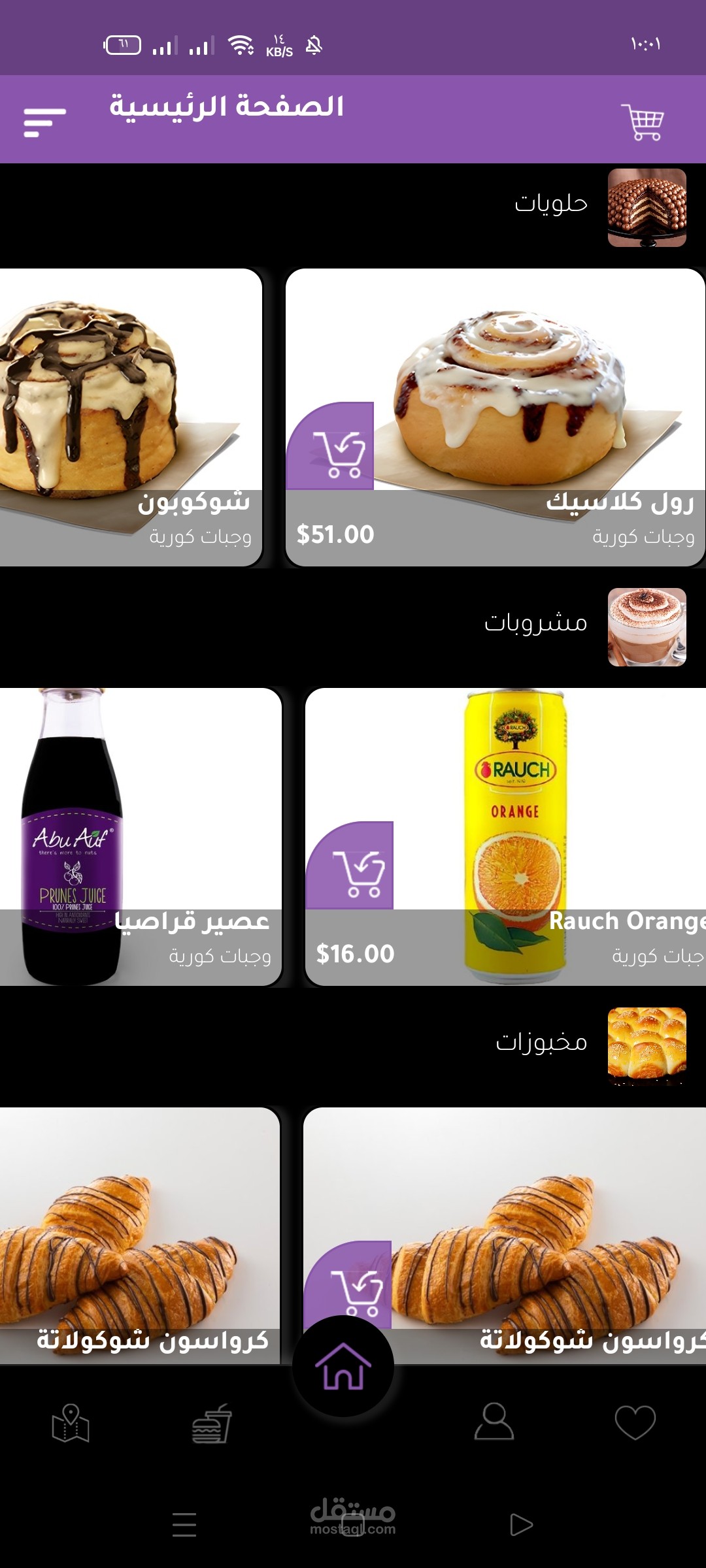Viewport: 706px width, 1568px height.
Task: Open the shopping cart
Action: [x=643, y=122]
